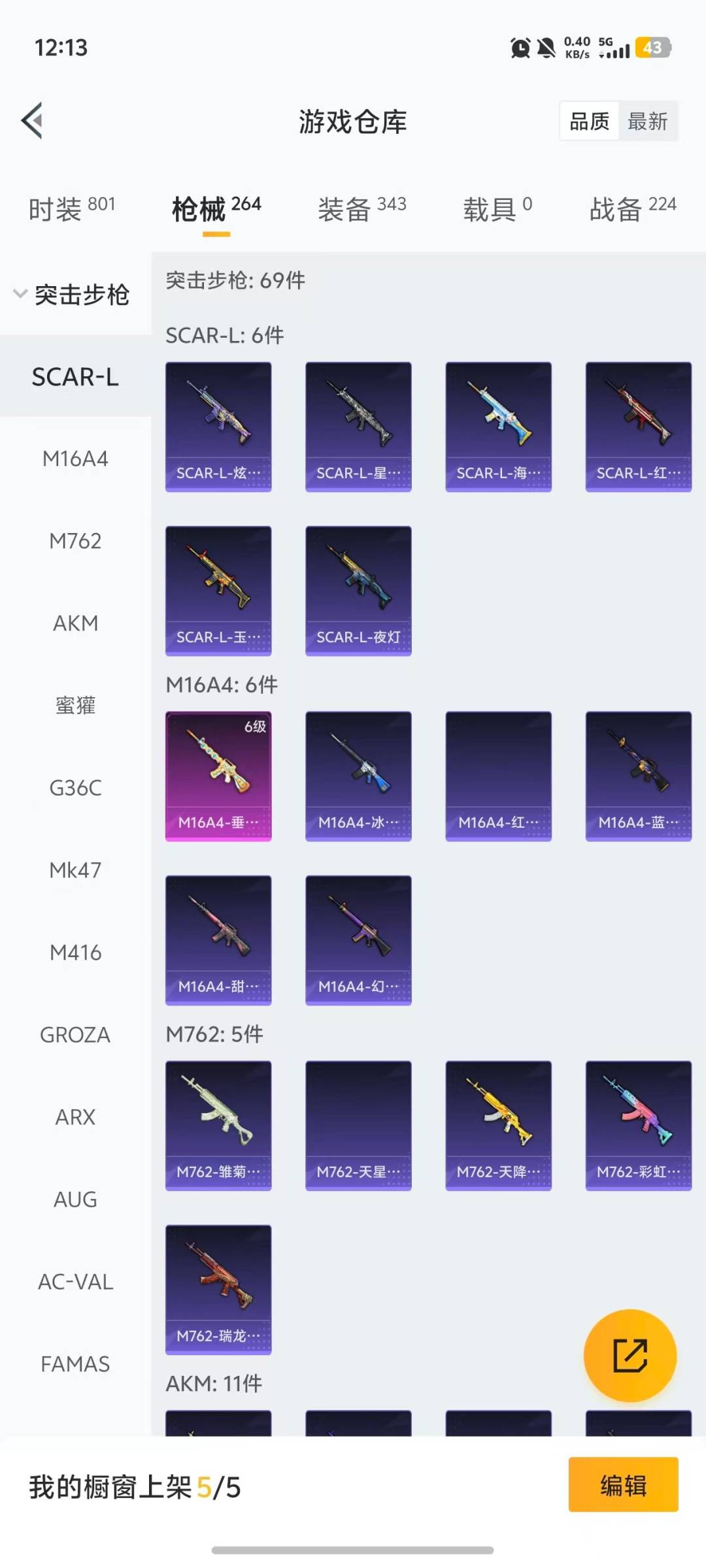
Task: Tap the 编辑 button
Action: [x=623, y=1486]
